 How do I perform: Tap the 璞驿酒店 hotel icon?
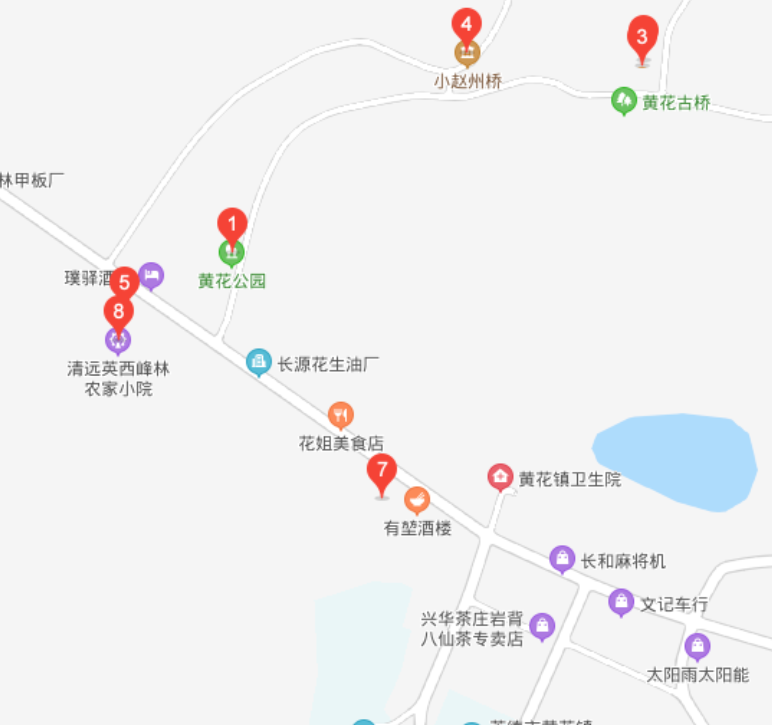[151, 274]
